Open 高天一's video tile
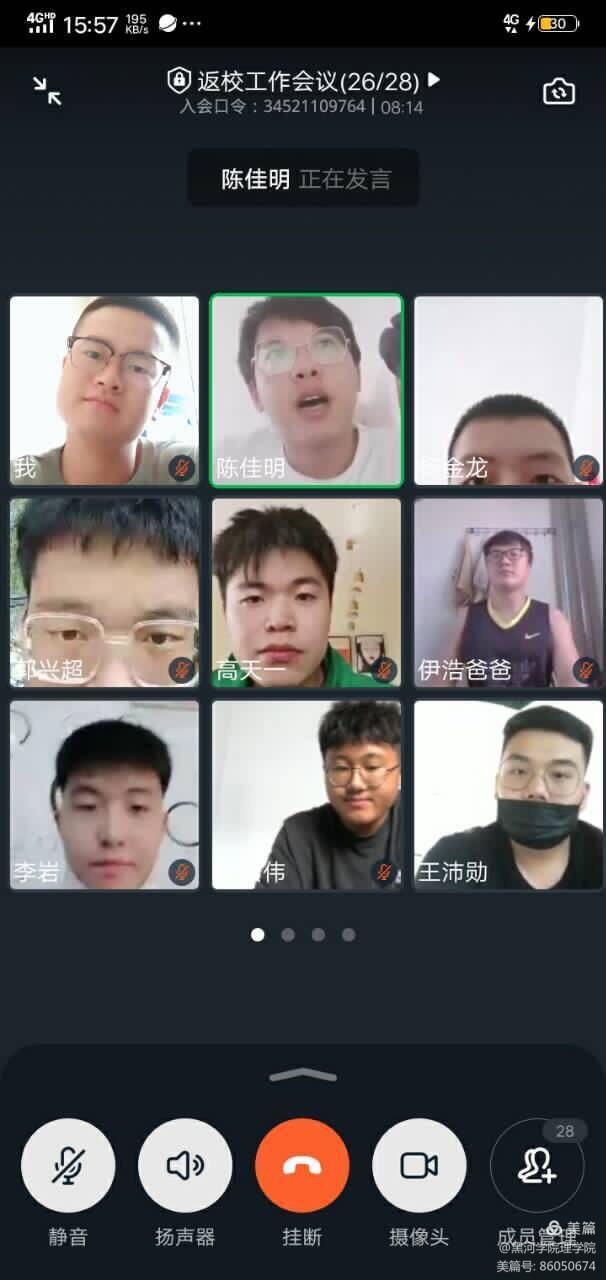This screenshot has width=606, height=1280. 307,592
